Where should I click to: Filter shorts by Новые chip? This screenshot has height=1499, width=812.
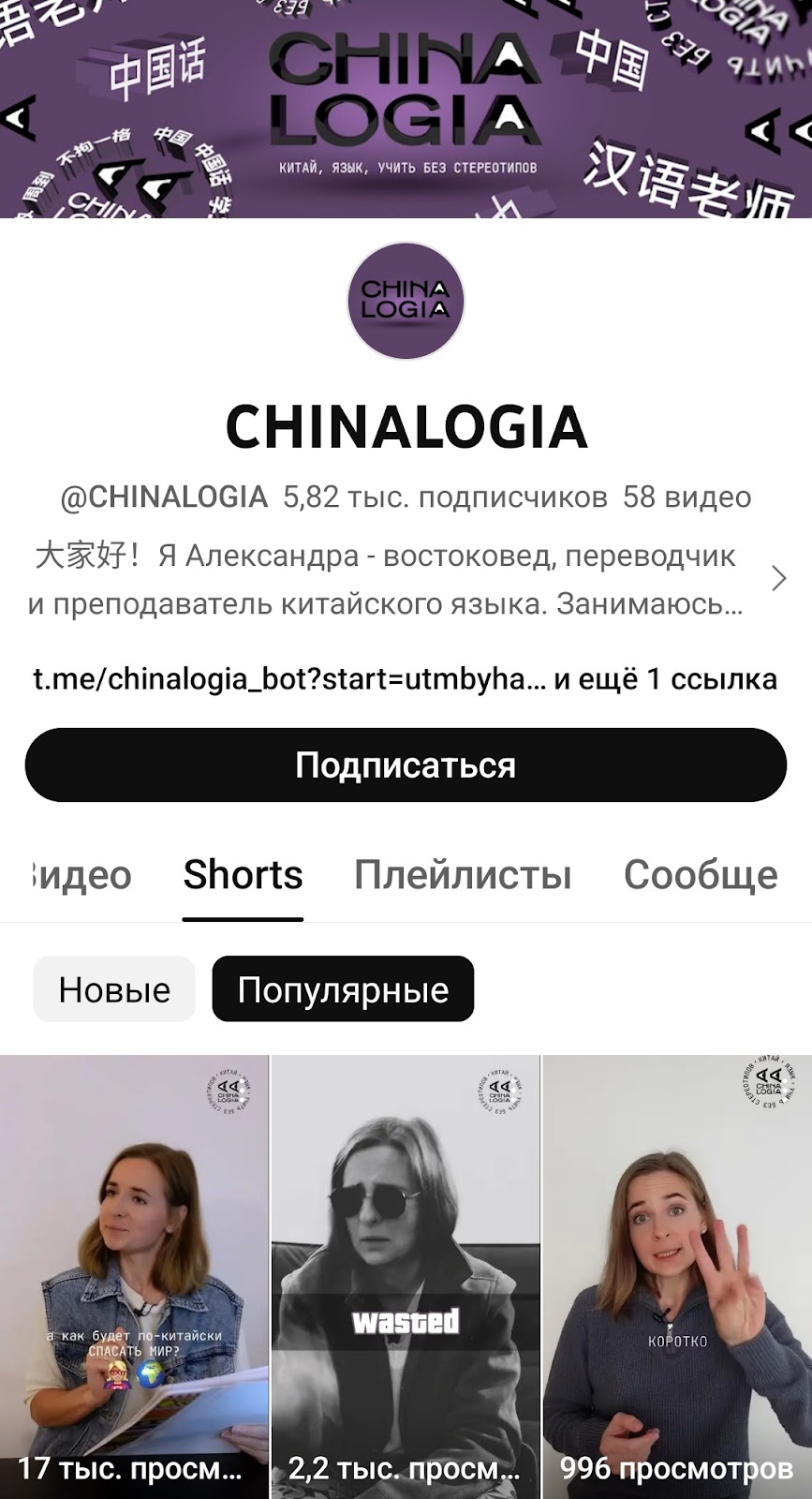coord(114,989)
